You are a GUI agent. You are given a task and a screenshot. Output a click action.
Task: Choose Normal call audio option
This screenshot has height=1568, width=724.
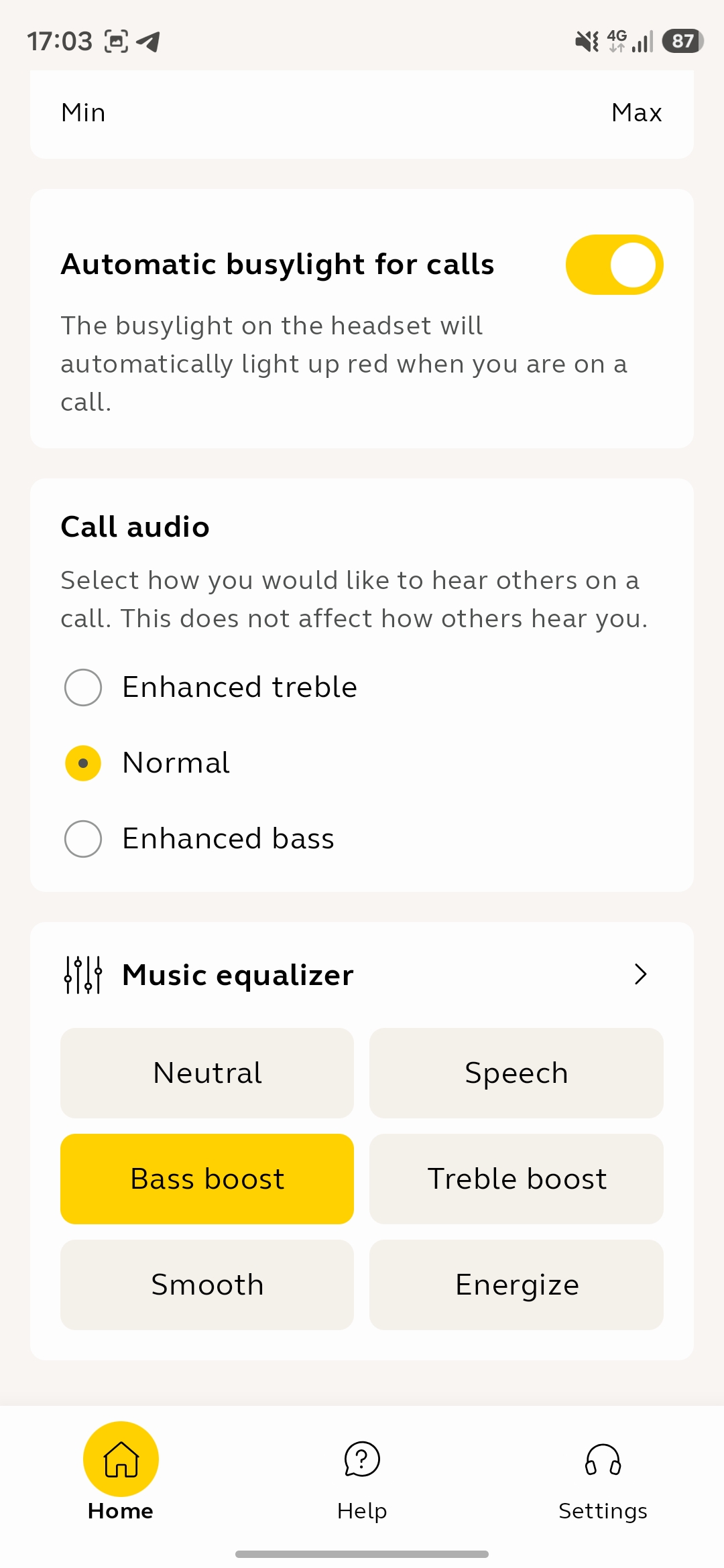(x=83, y=763)
